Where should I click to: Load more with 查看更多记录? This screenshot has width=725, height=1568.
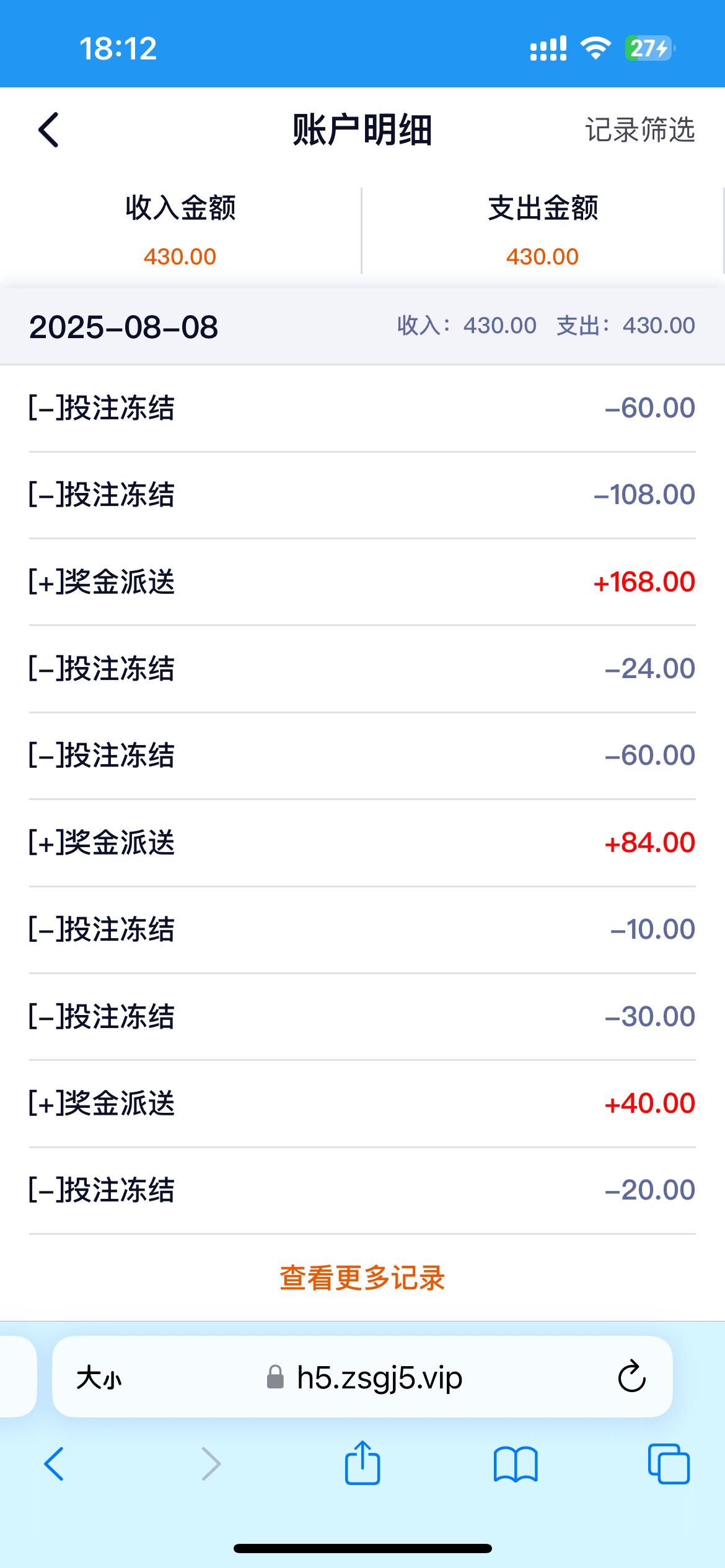click(362, 1278)
